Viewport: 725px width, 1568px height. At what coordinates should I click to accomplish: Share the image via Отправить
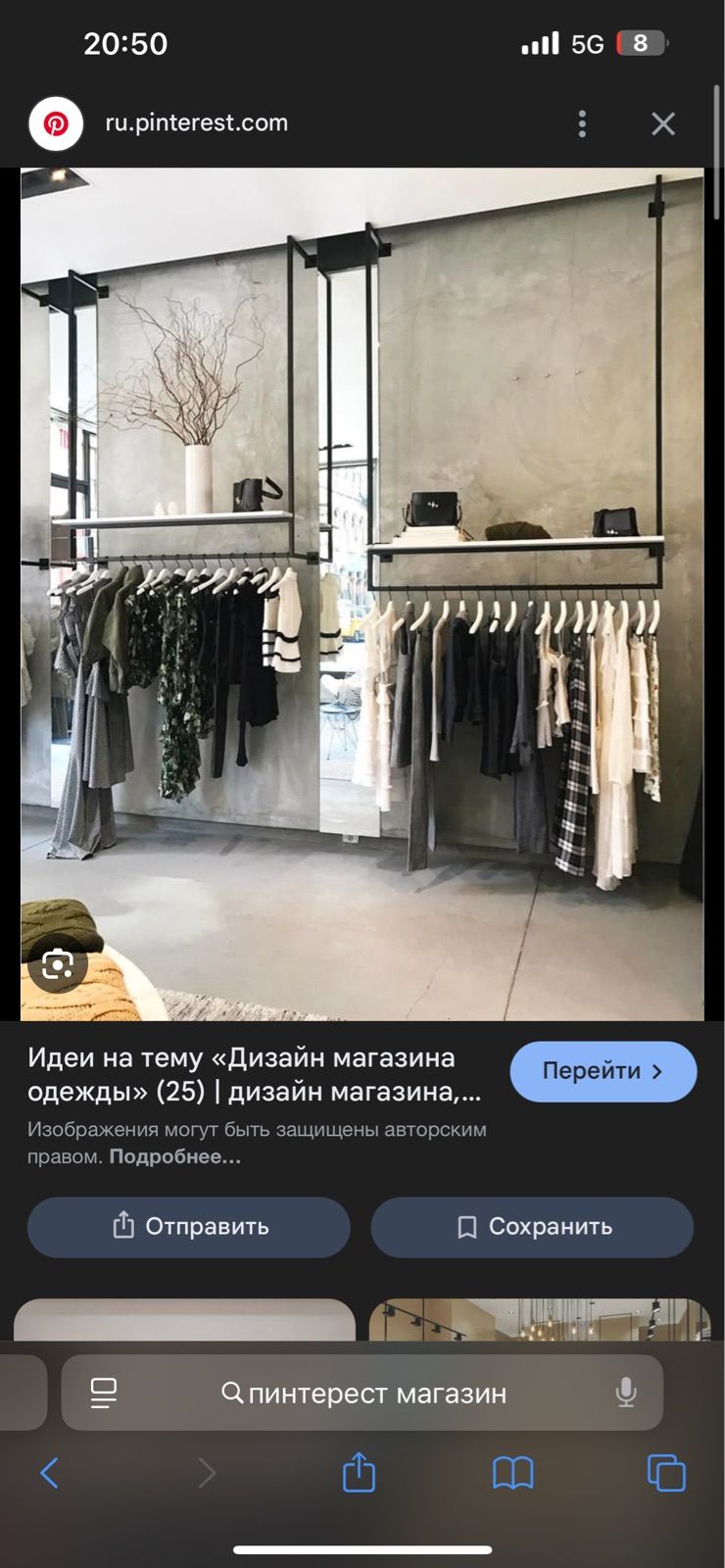point(189,1227)
